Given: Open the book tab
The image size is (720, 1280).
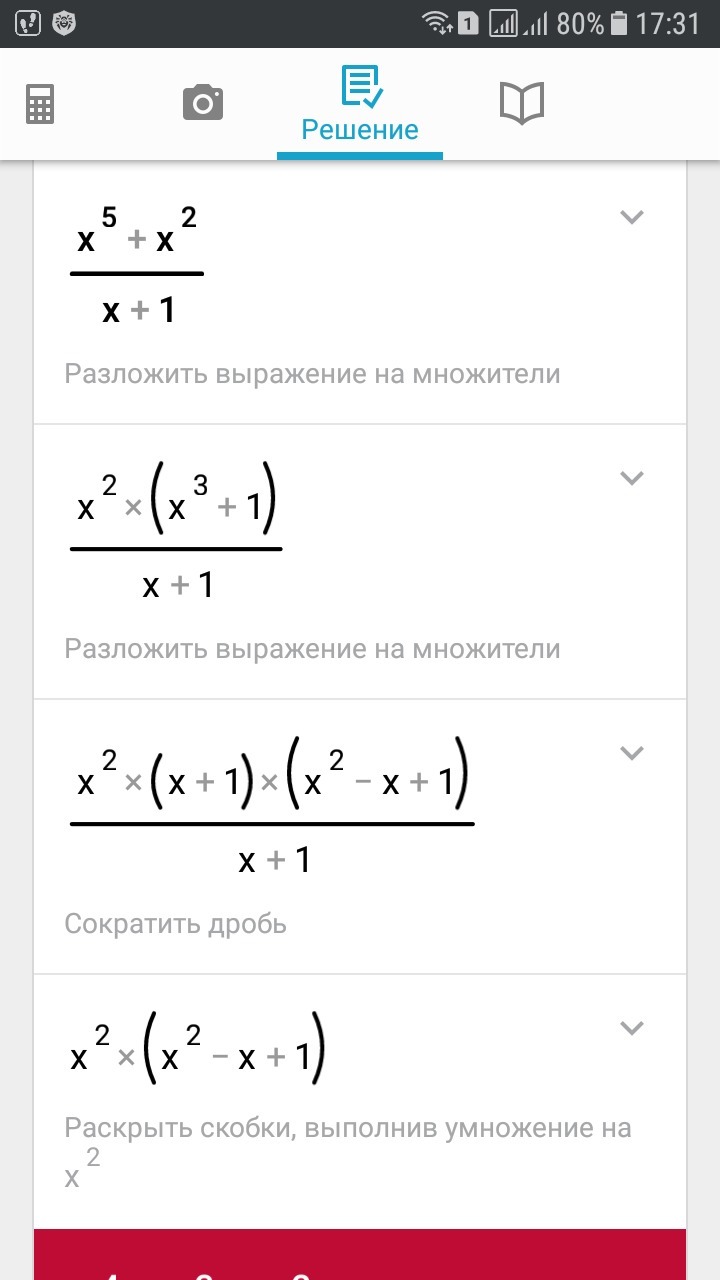Looking at the screenshot, I should pos(521,103).
